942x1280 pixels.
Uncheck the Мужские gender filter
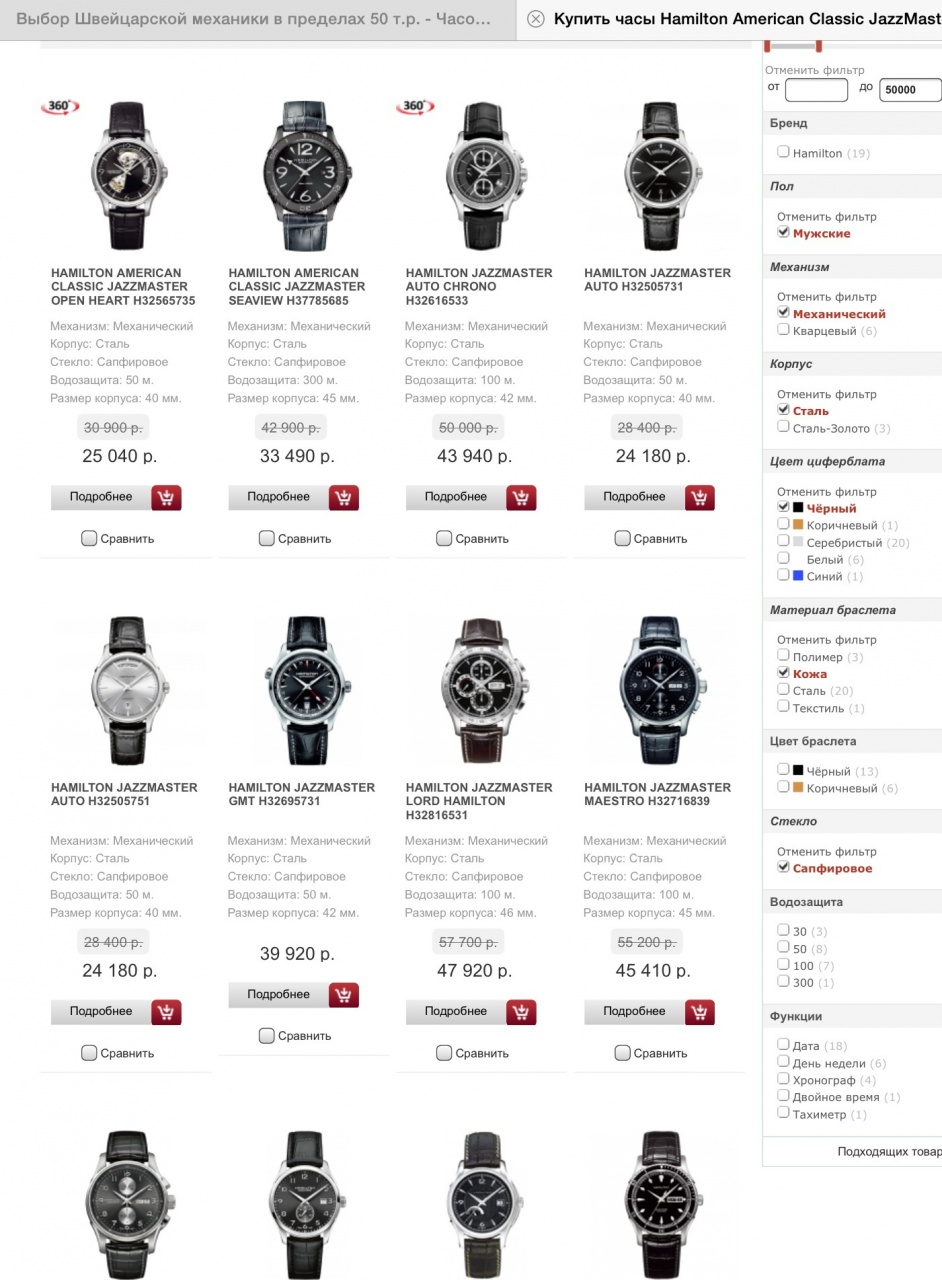tap(783, 232)
